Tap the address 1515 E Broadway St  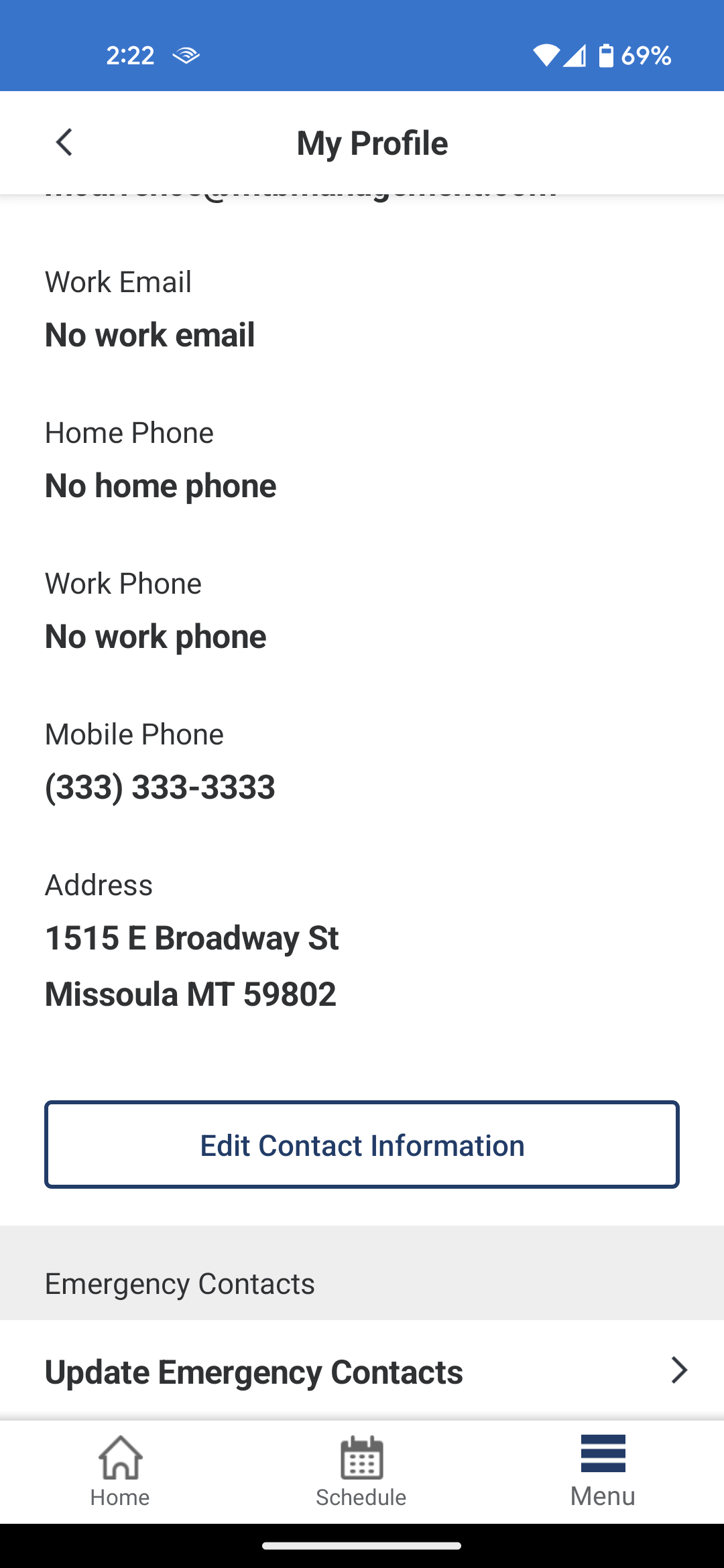click(192, 938)
